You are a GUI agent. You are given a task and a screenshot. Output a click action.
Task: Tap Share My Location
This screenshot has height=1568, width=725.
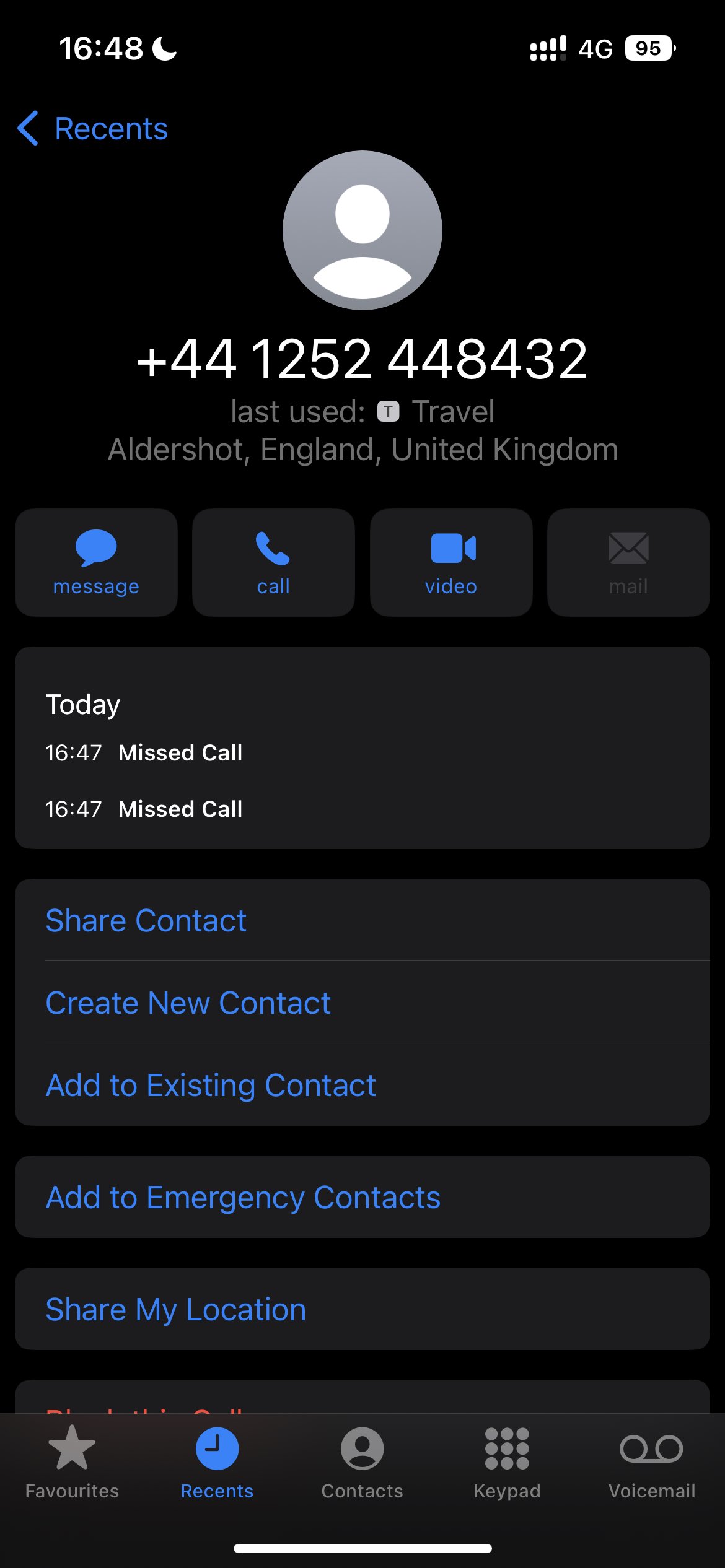[x=176, y=1309]
